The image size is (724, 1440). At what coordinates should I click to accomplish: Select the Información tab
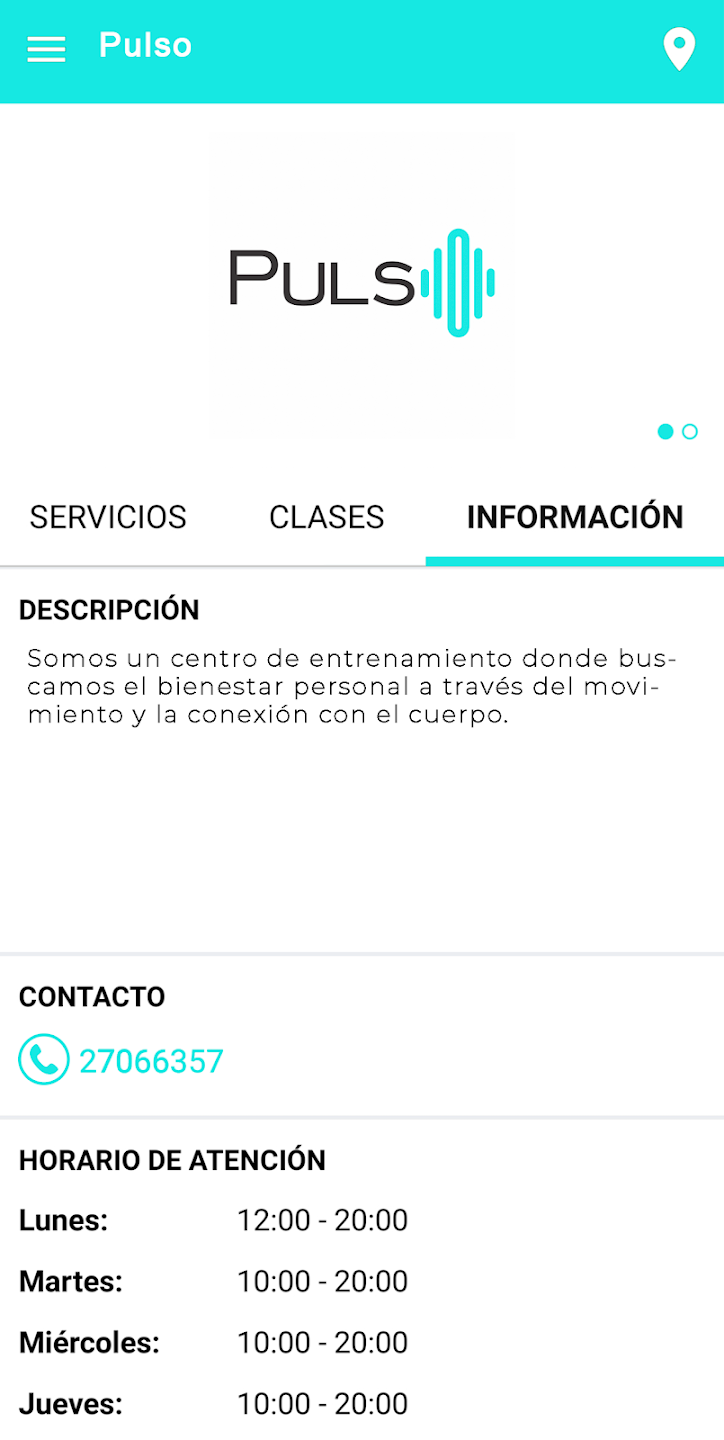point(575,517)
